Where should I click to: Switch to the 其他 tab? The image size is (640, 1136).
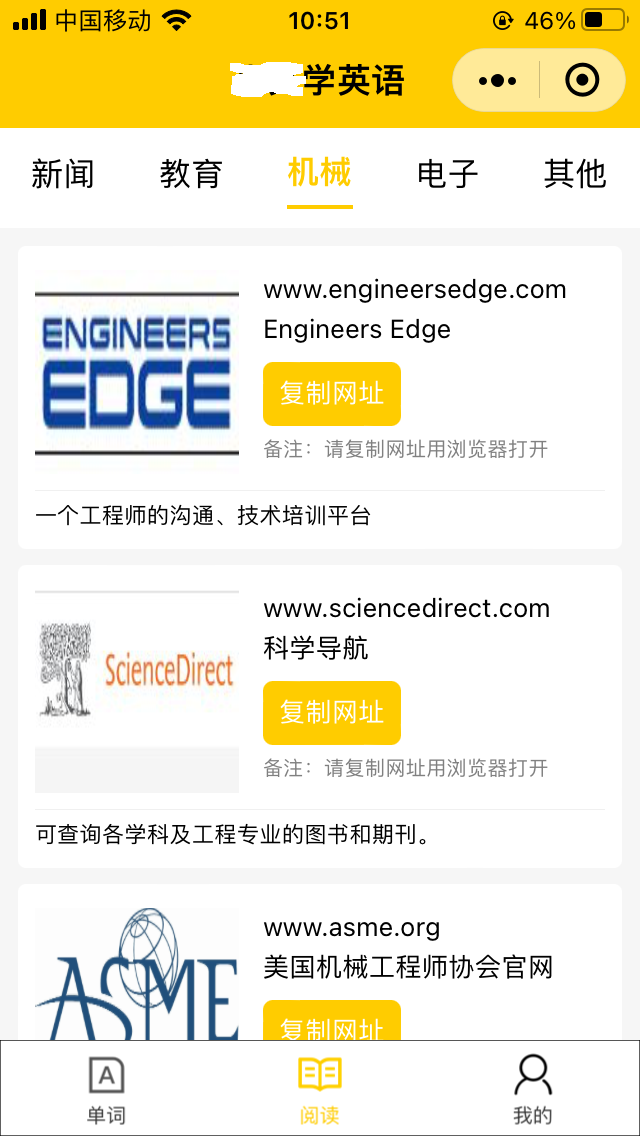[575, 174]
